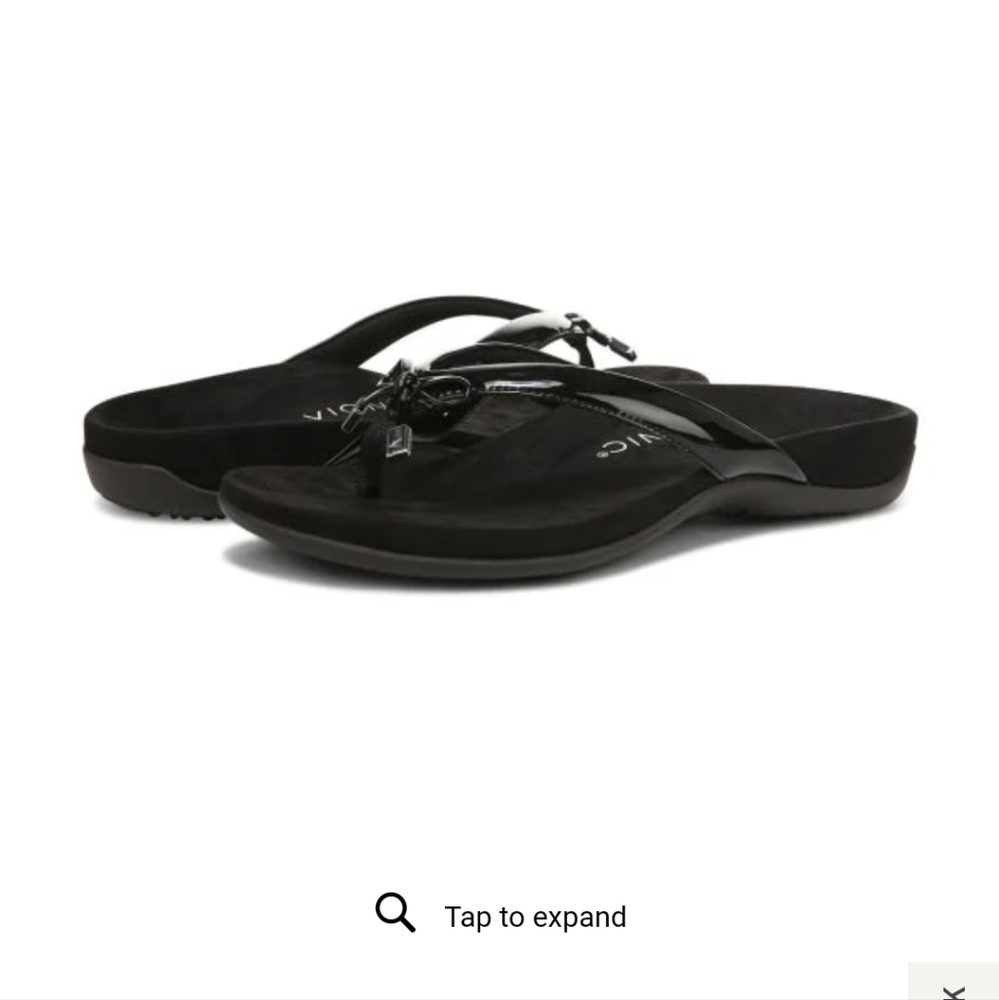Select the zoom-in icon beside Tap to expand
Viewport: 999px width, 1000px height.
tap(396, 911)
